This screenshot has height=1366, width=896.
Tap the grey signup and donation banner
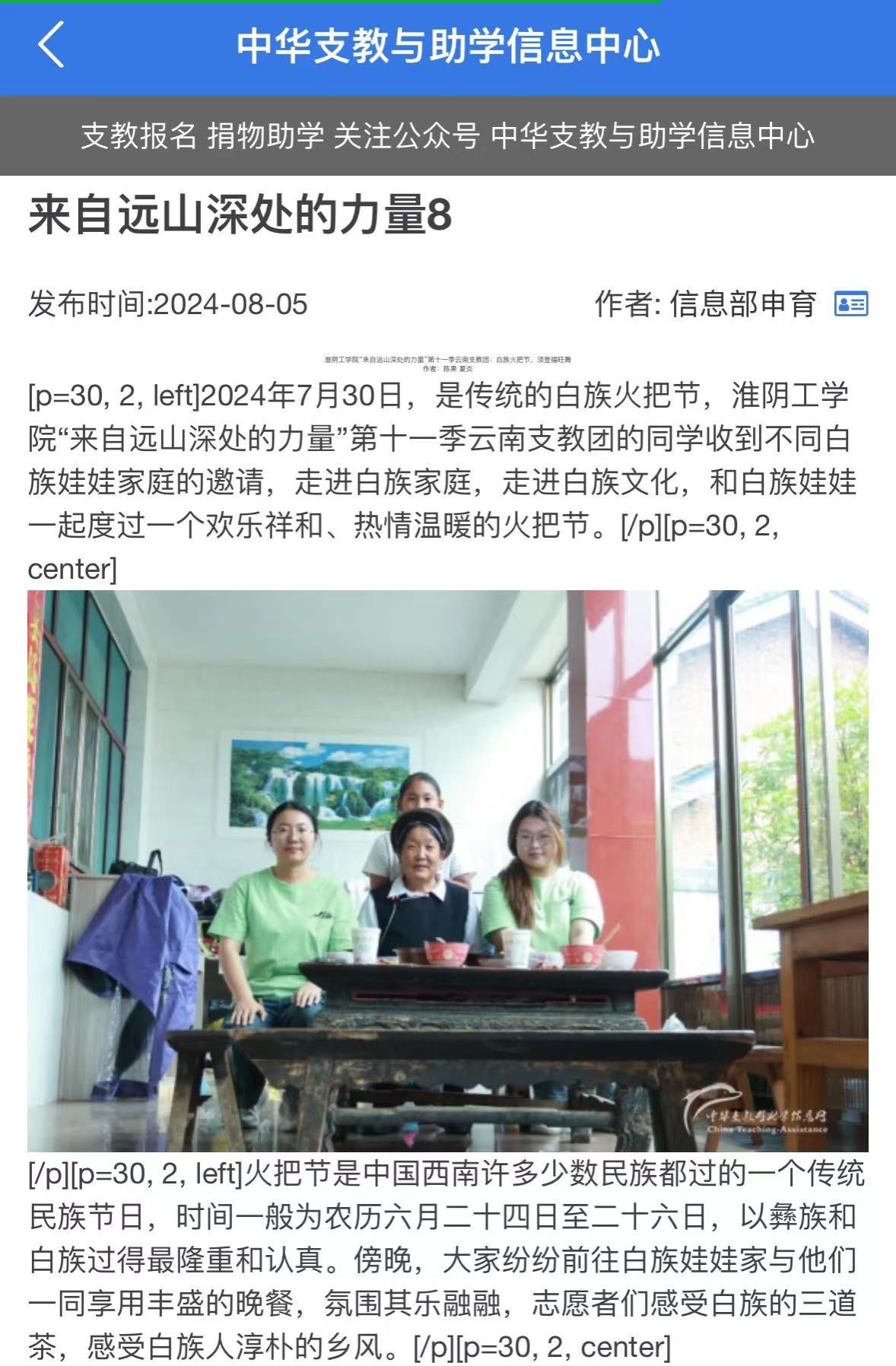(x=448, y=136)
